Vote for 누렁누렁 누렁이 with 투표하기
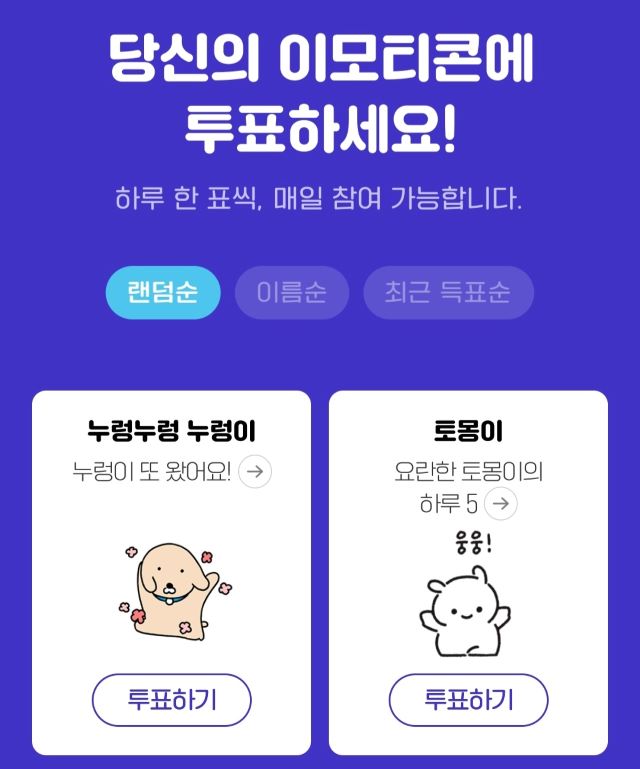Viewport: 640px width, 769px height. coord(171,700)
